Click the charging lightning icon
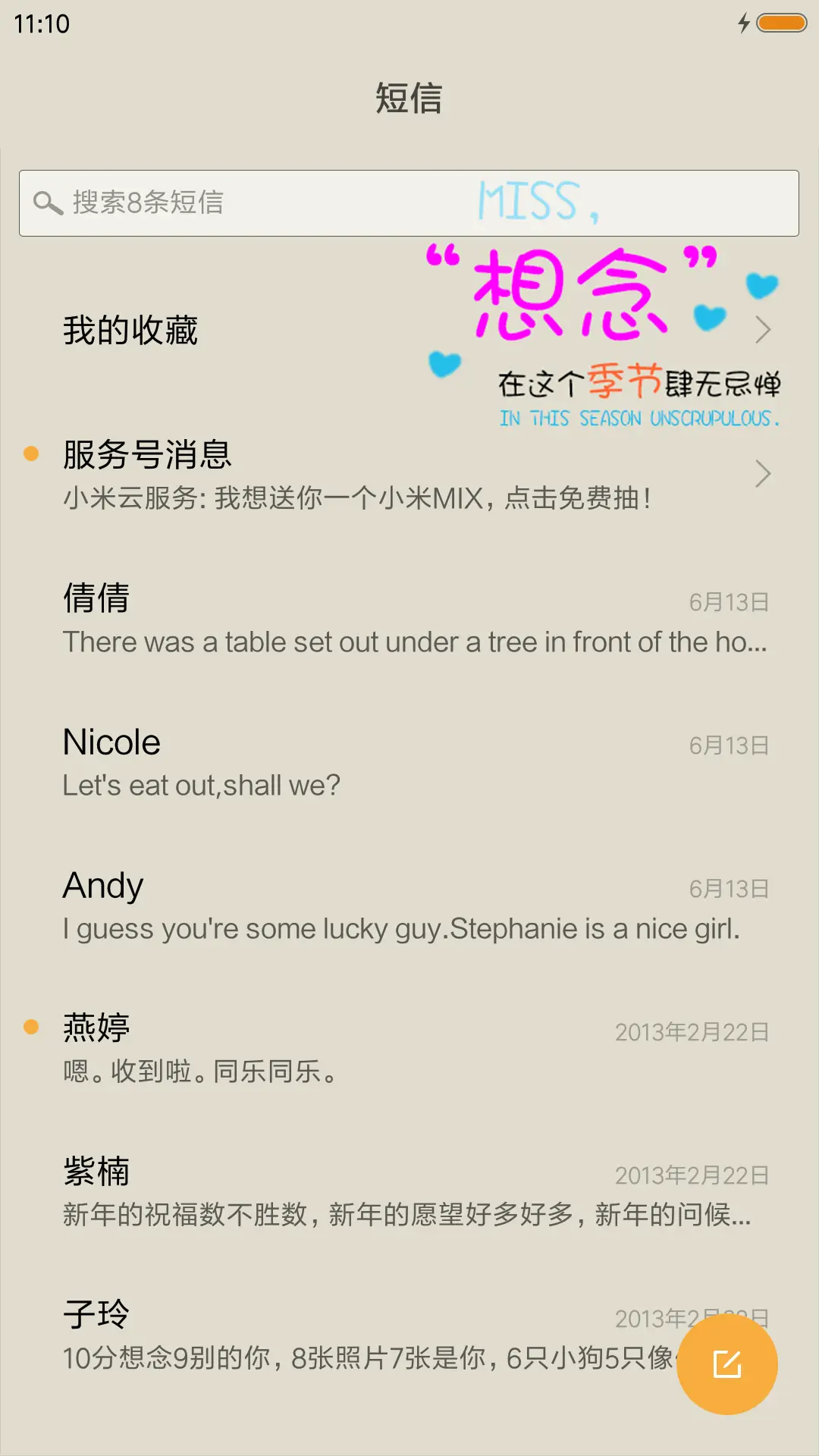The height and width of the screenshot is (1456, 819). click(x=744, y=24)
